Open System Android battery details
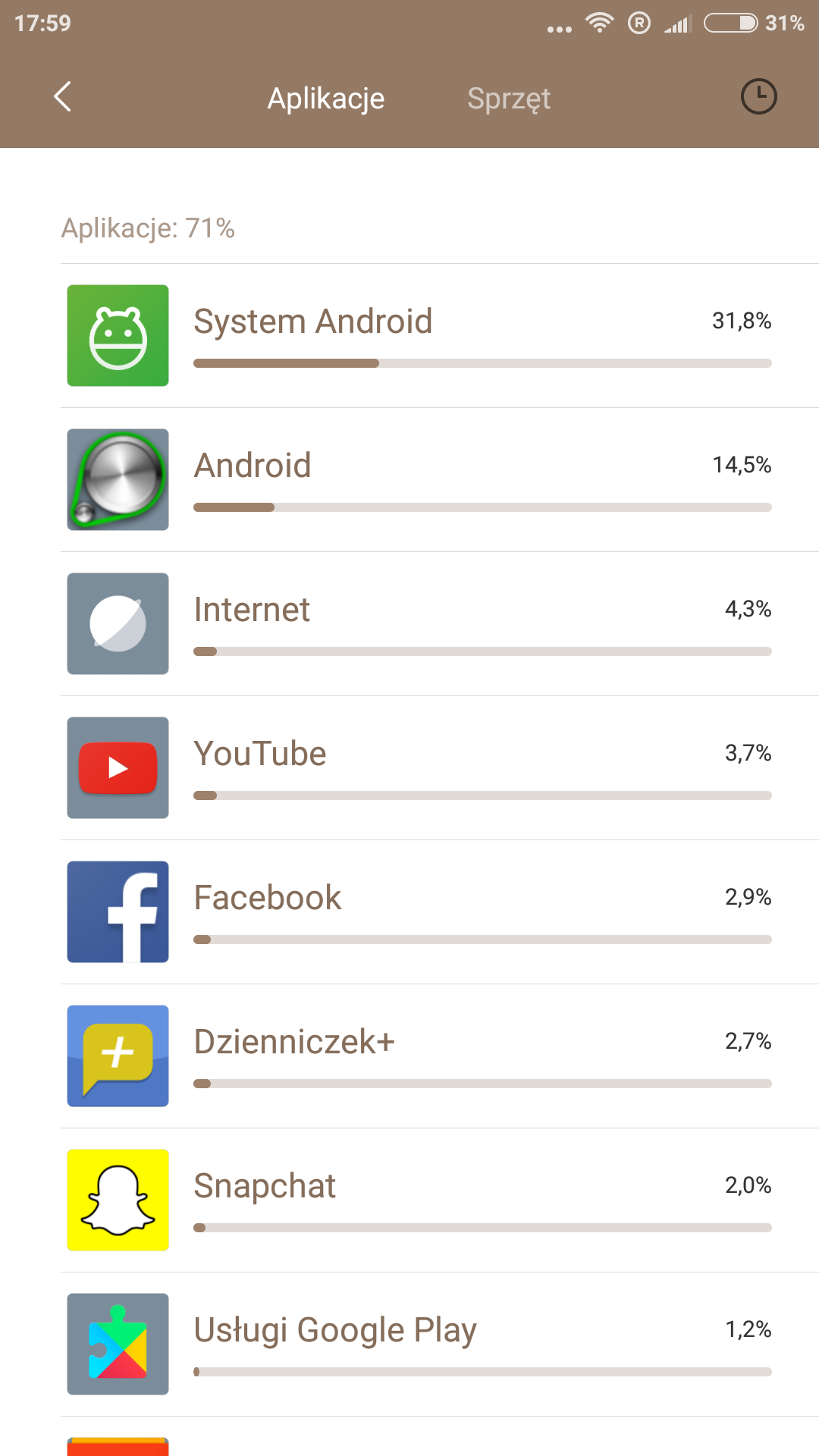Screen dimensions: 819x1456 tap(440, 336)
